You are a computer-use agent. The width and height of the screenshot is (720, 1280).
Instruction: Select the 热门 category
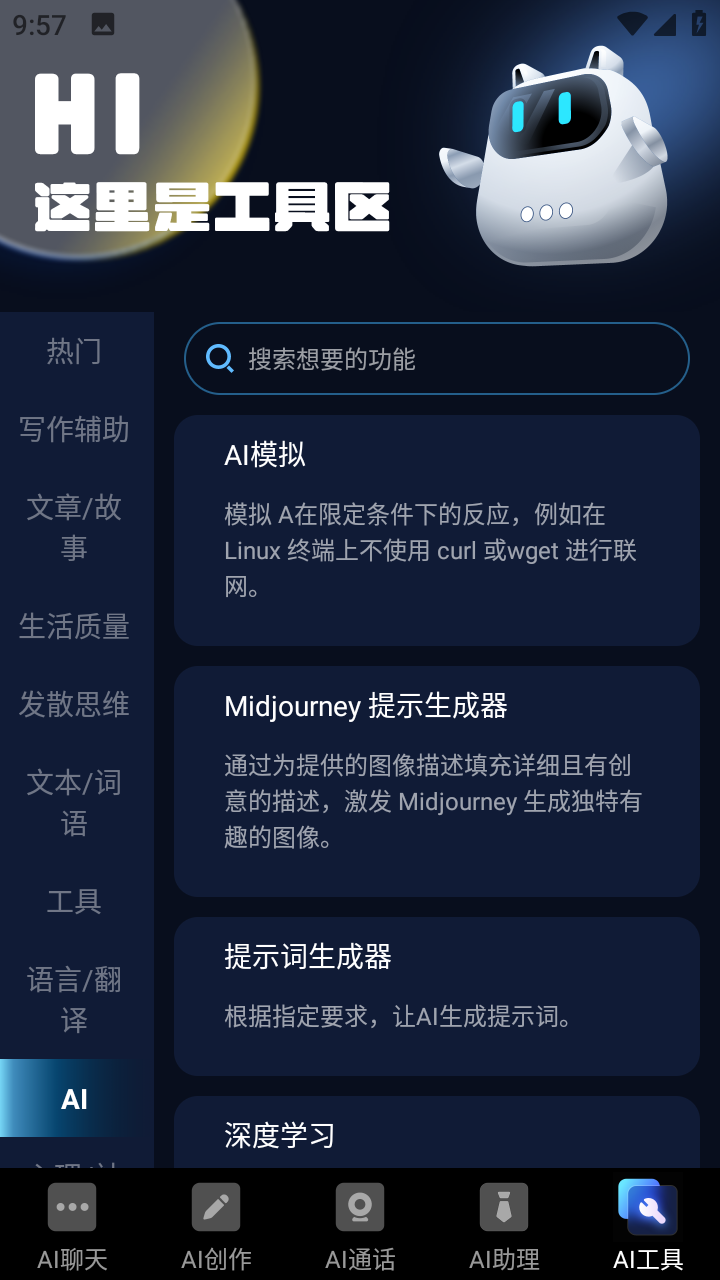74,351
